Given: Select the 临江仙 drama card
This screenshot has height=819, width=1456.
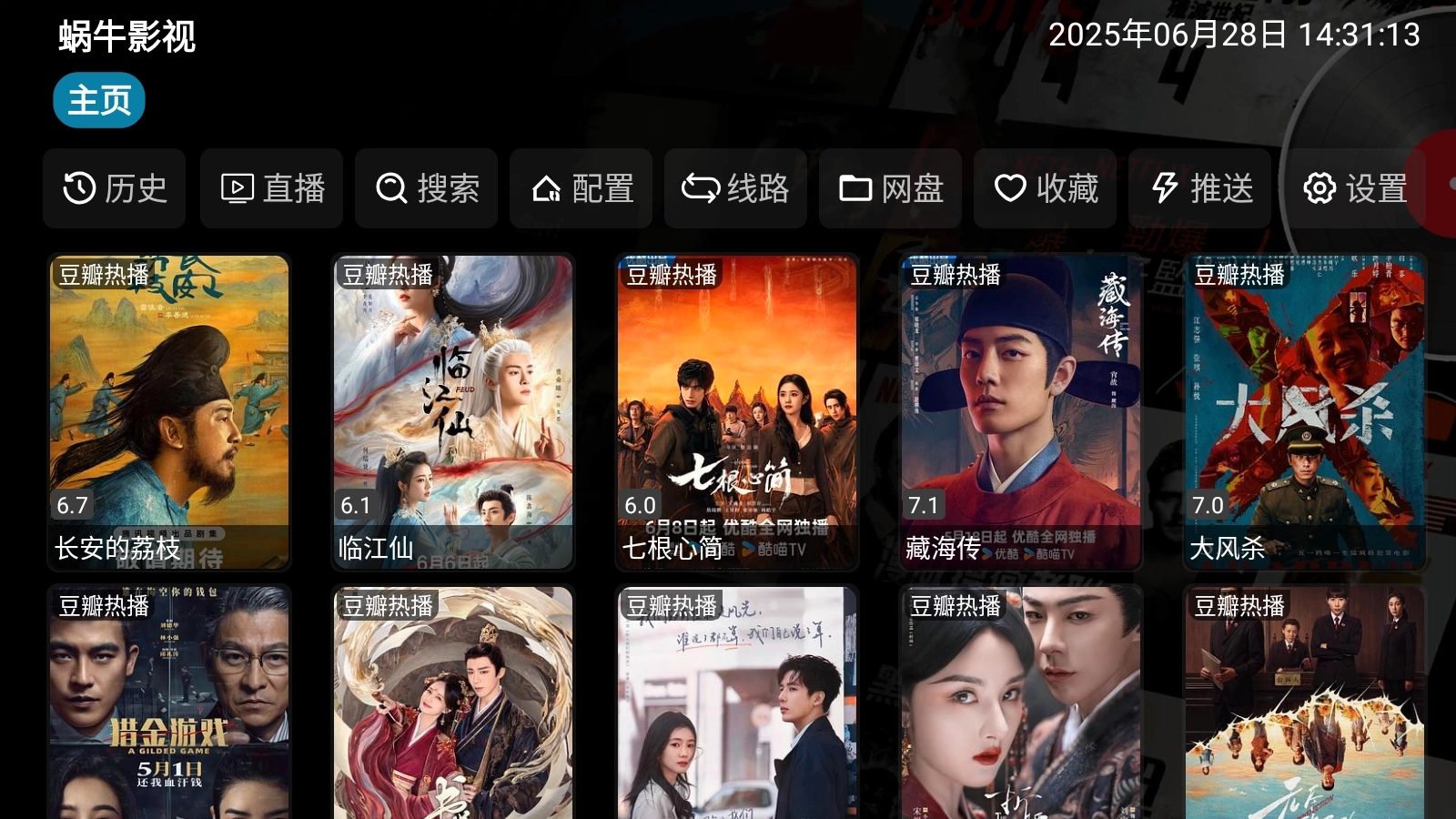Looking at the screenshot, I should [x=453, y=411].
